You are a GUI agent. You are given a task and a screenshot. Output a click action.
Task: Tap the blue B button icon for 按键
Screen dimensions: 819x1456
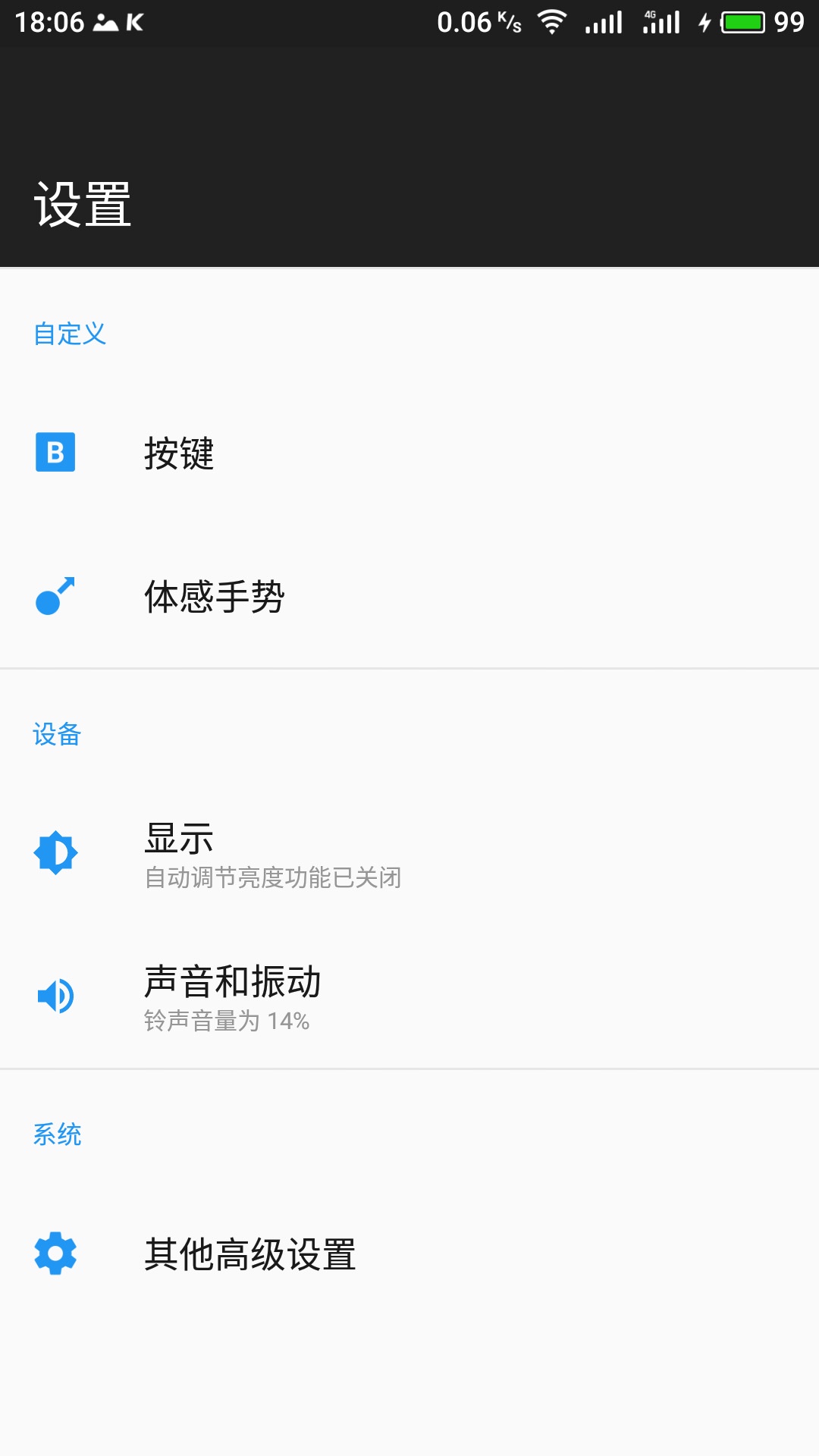[55, 453]
